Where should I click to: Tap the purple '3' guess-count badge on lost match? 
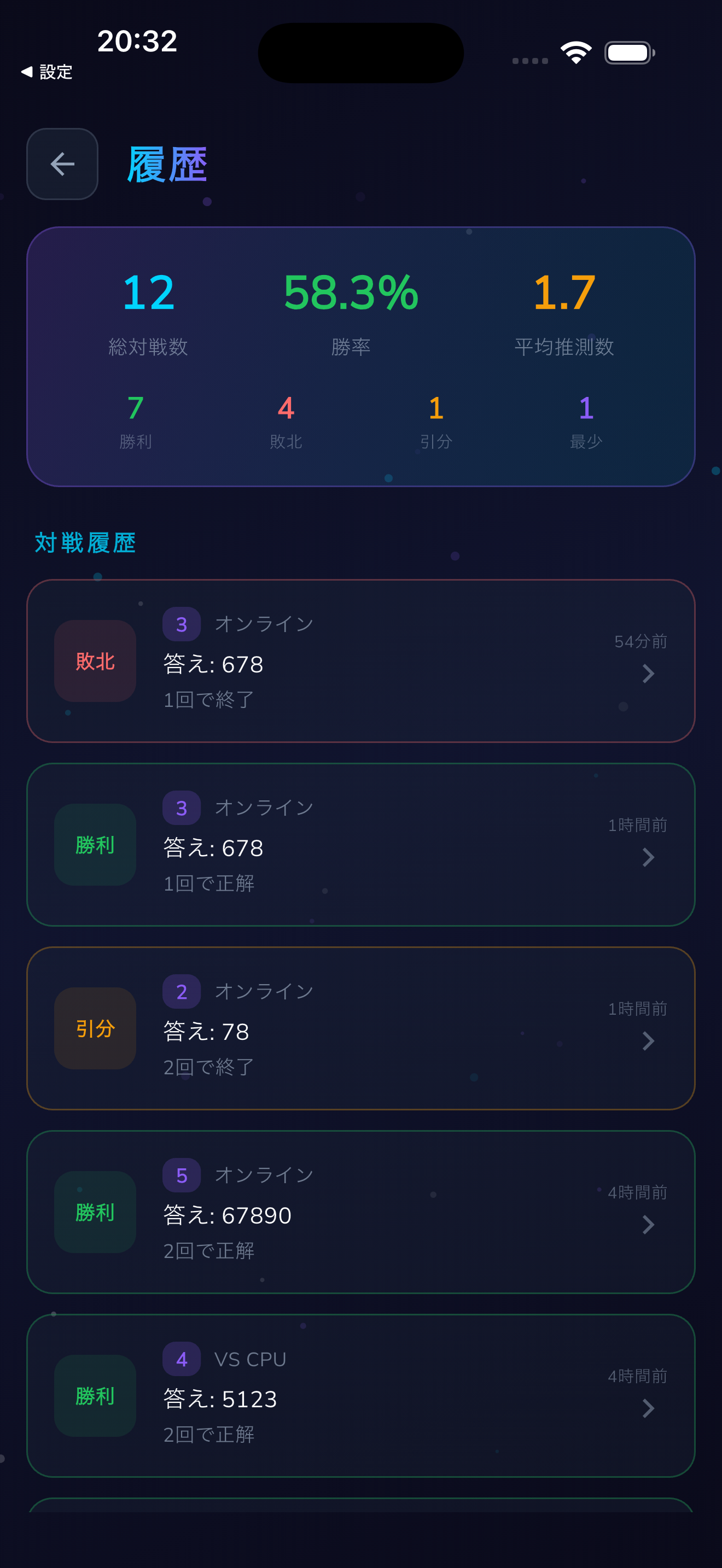pyautogui.click(x=181, y=624)
